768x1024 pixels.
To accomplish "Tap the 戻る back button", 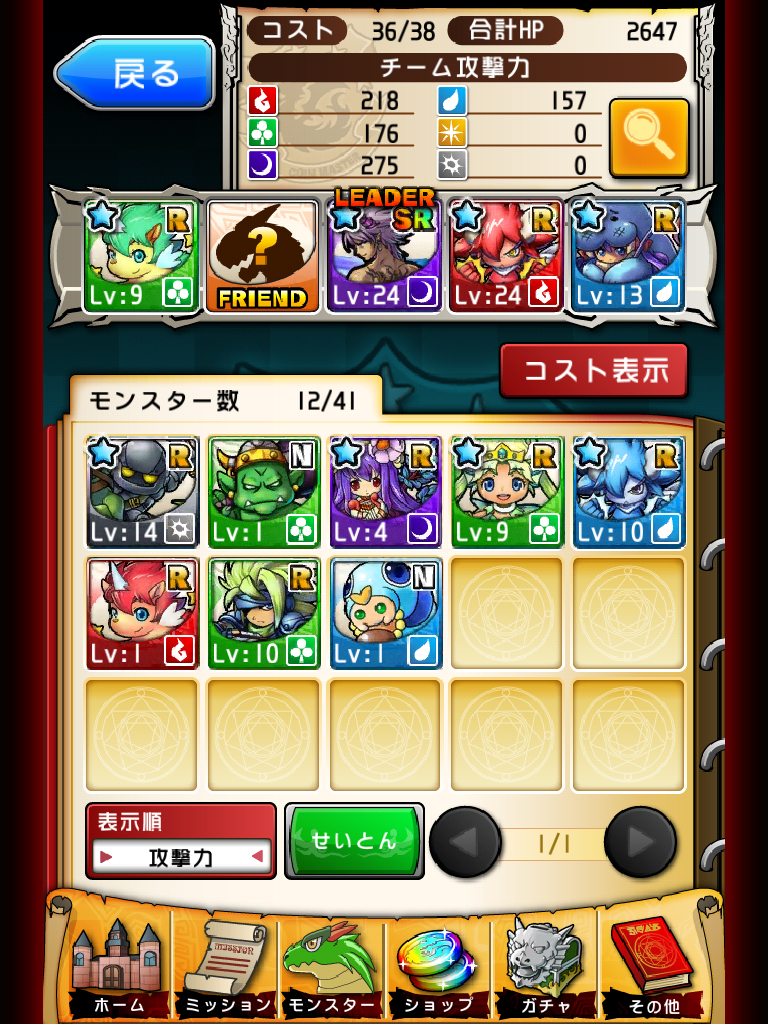I will [x=135, y=73].
